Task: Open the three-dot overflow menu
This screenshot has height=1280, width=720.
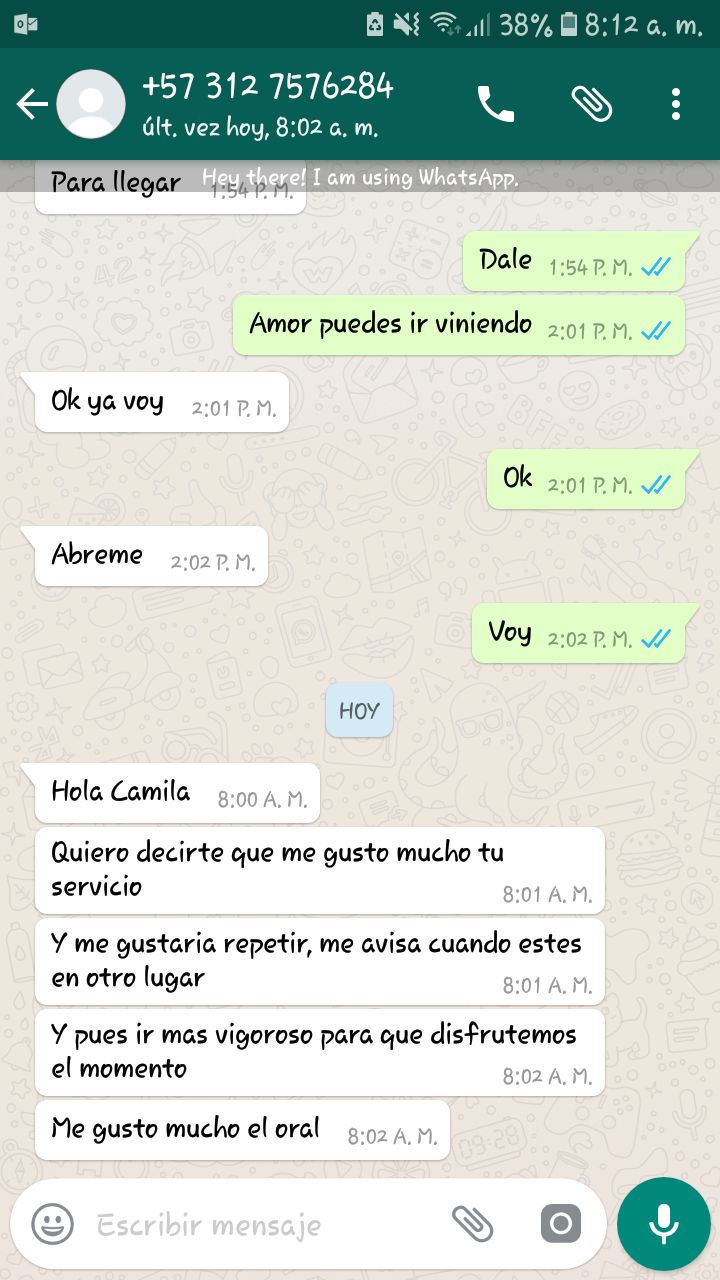Action: tap(676, 104)
